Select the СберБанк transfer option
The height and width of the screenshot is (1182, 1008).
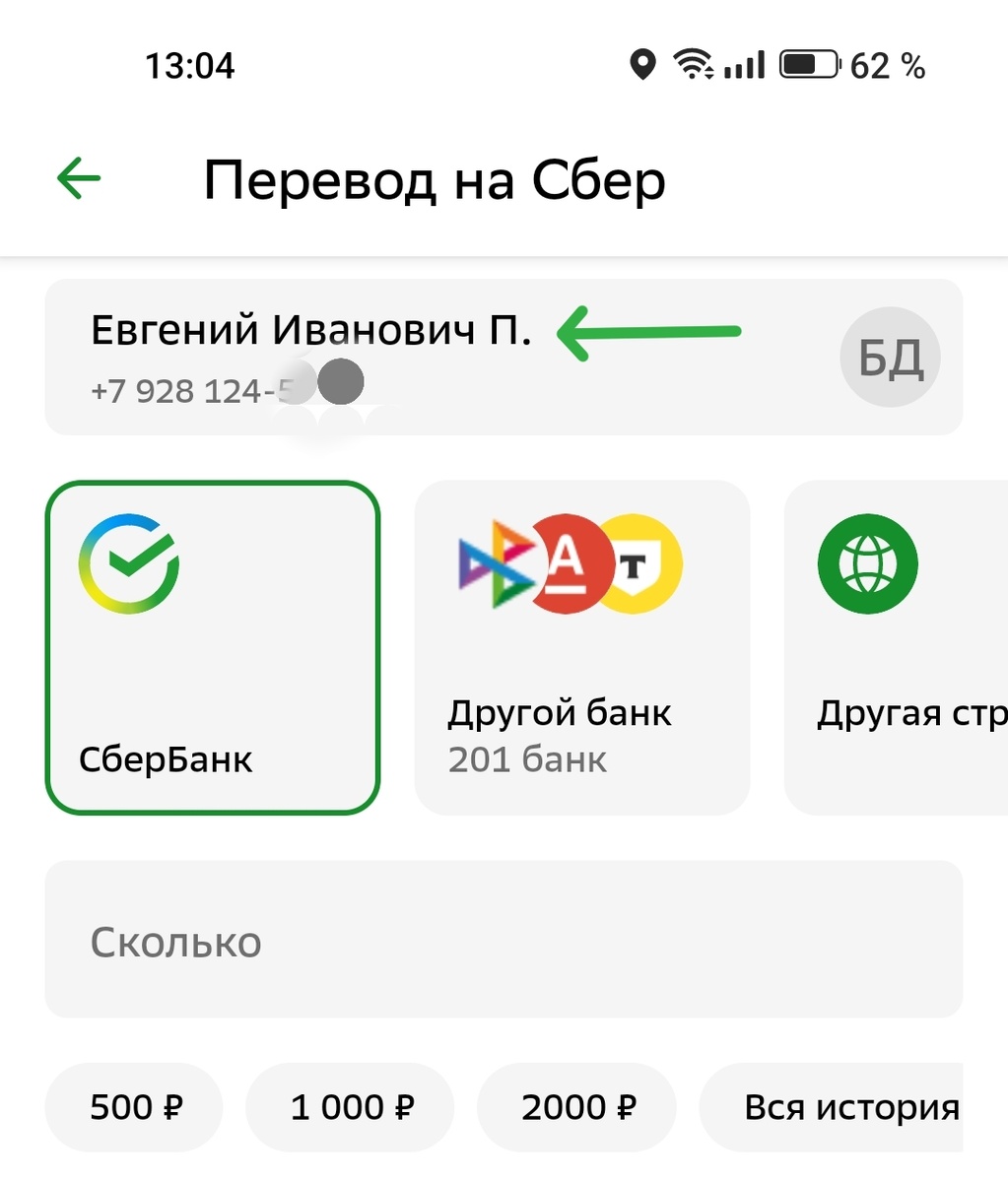[x=213, y=645]
